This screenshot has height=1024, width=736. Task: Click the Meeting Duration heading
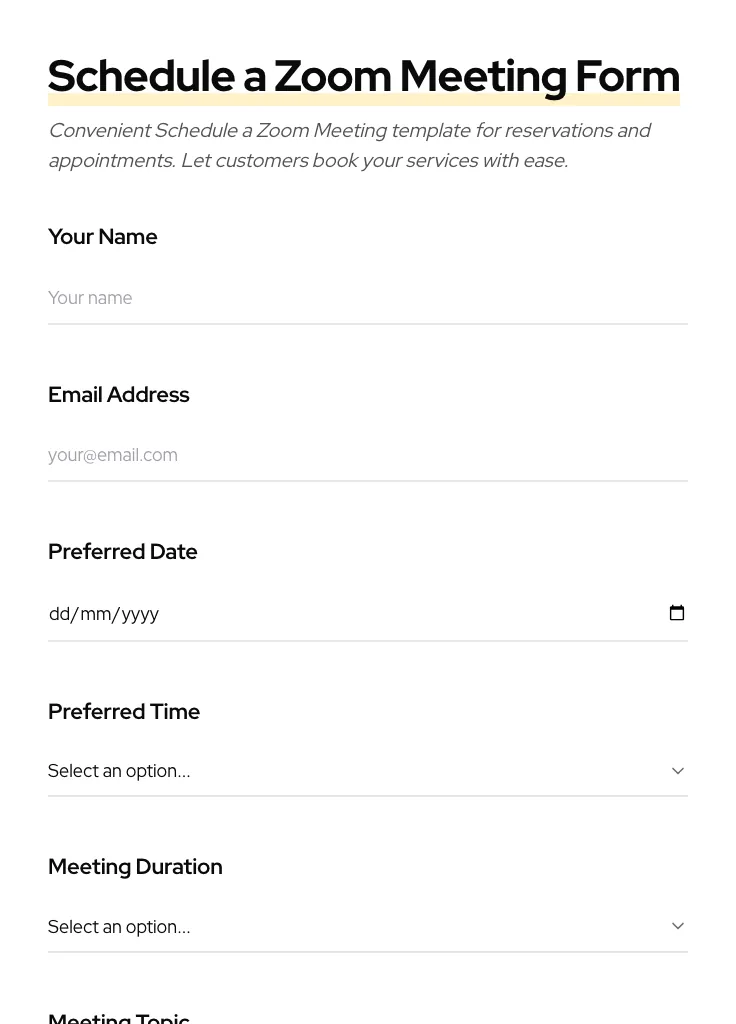[x=135, y=866]
